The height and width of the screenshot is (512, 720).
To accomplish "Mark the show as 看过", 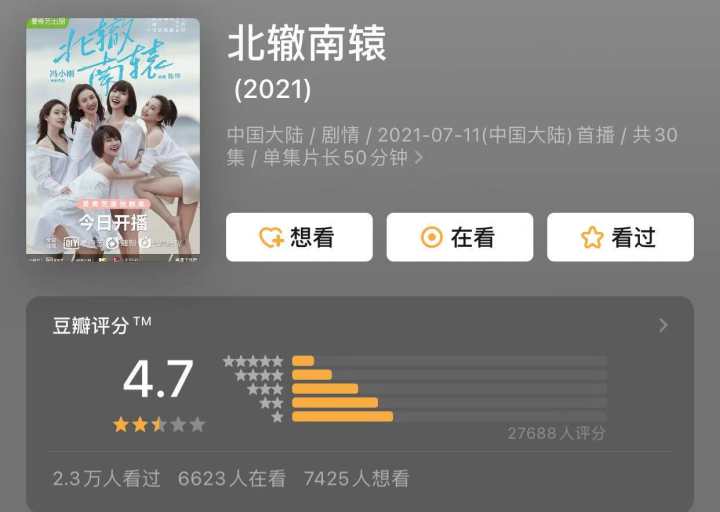I will (x=620, y=237).
